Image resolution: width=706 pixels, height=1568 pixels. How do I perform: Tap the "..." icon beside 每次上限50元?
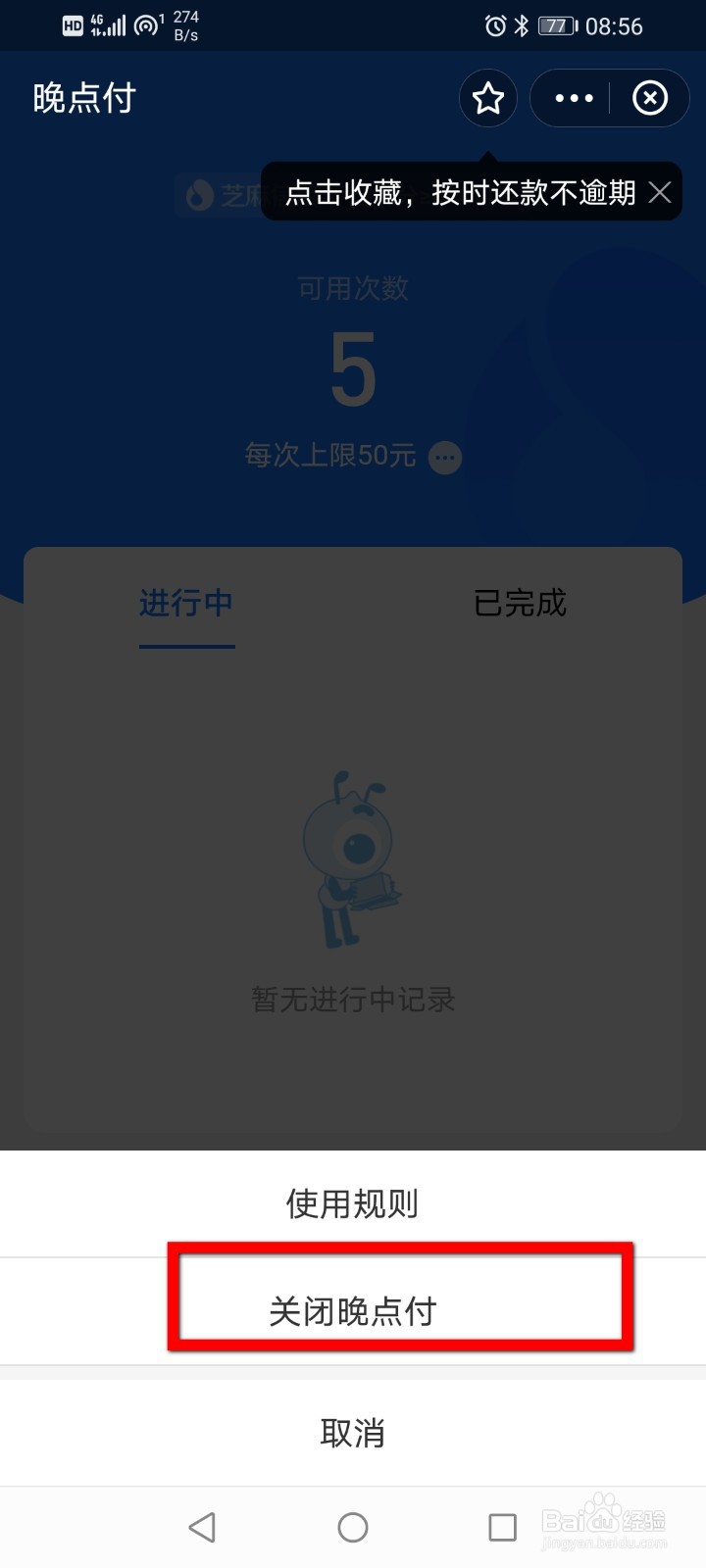point(444,458)
